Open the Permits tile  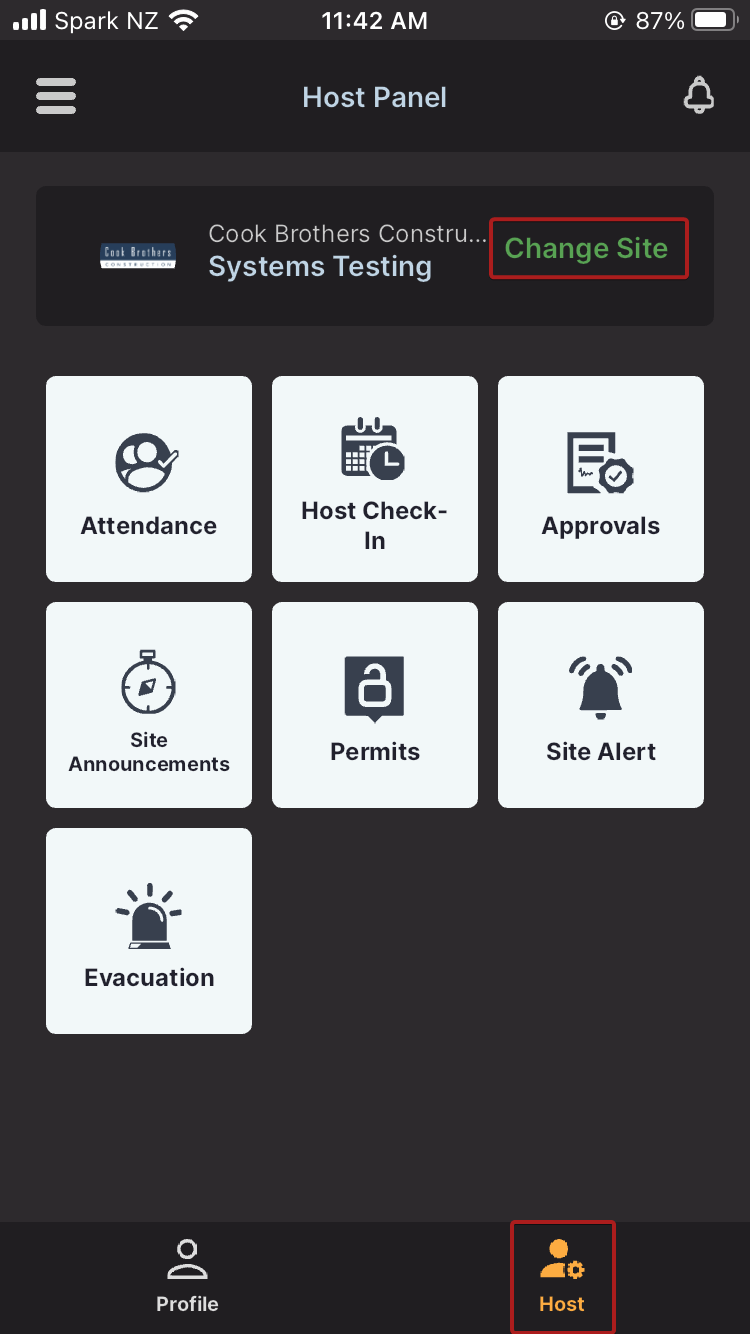point(375,705)
